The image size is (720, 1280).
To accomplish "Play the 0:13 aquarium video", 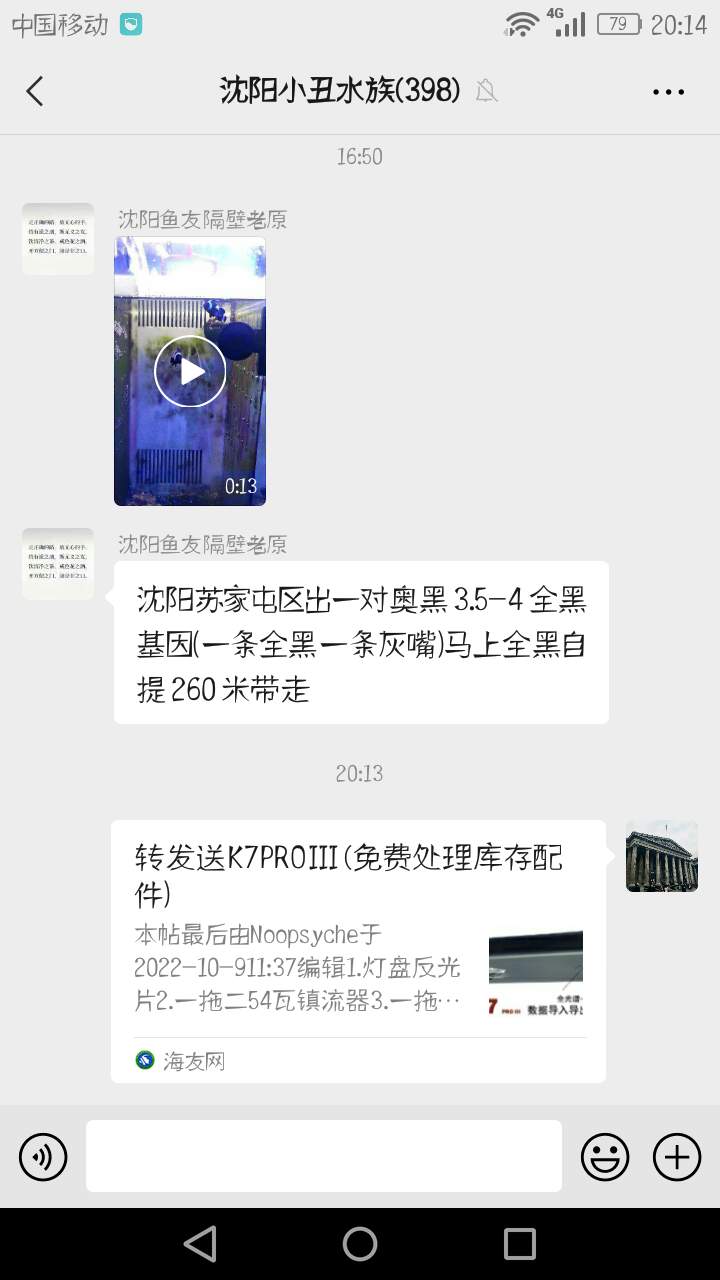I will [190, 371].
